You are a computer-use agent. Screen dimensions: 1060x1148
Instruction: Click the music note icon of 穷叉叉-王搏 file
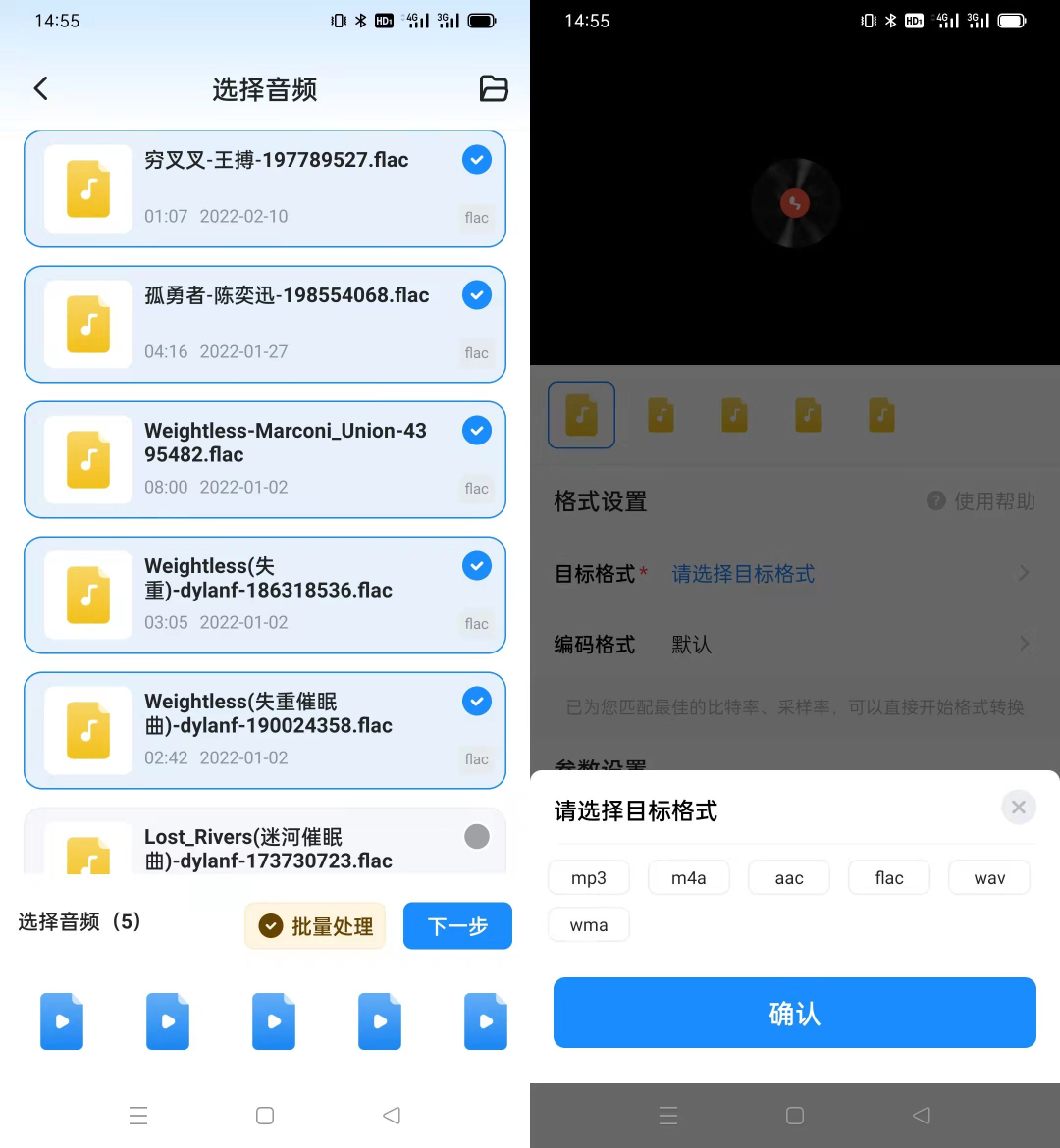pyautogui.click(x=87, y=189)
